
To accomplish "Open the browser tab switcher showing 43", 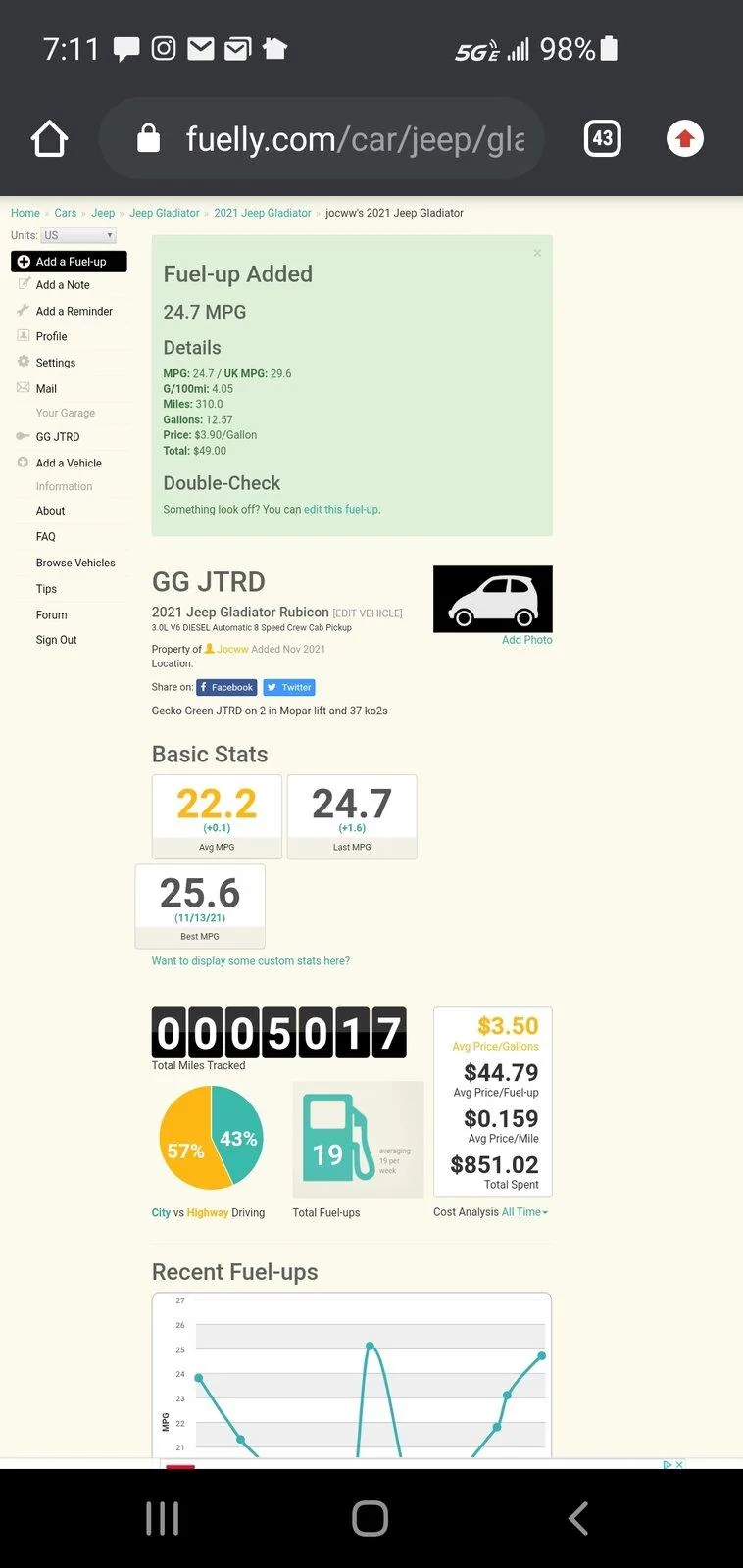I will point(602,138).
